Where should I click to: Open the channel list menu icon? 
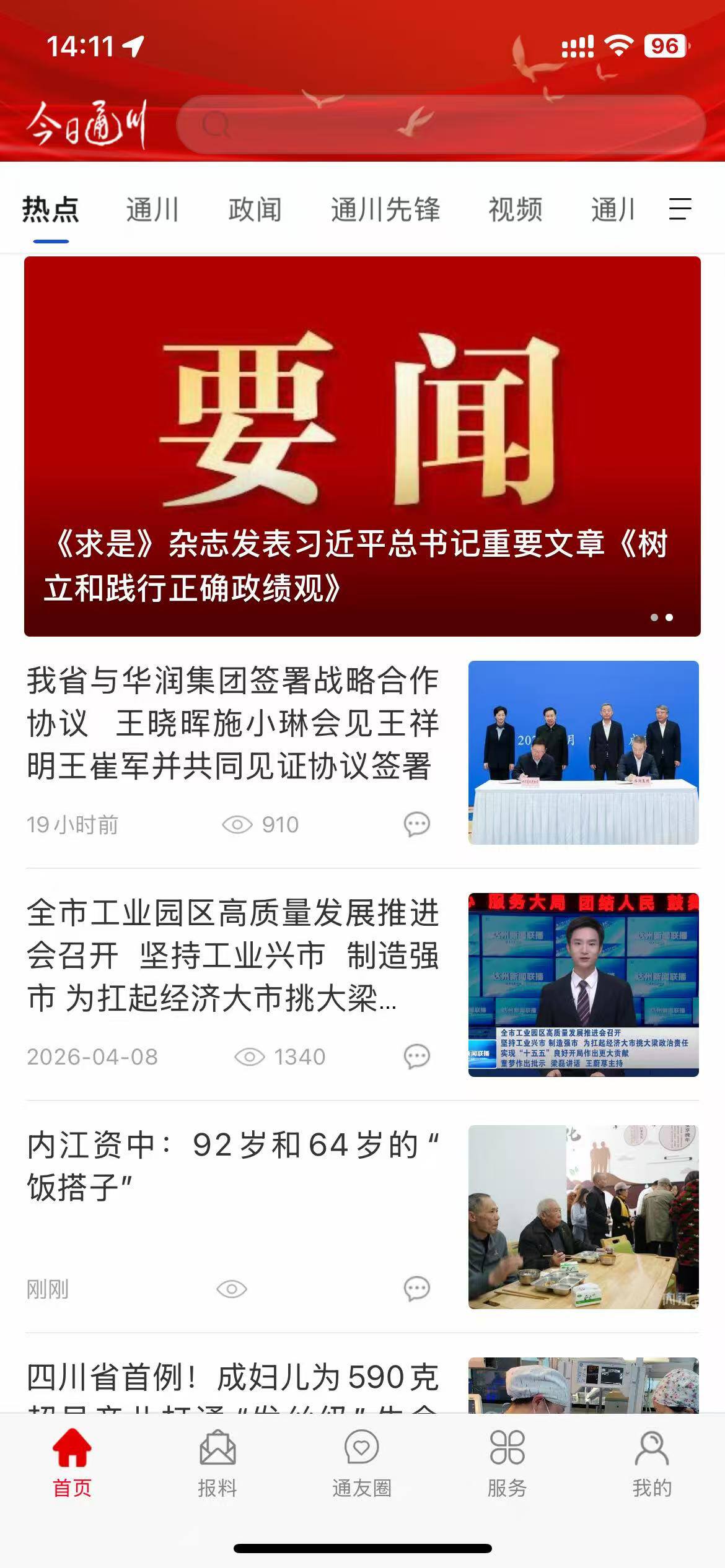coord(680,209)
